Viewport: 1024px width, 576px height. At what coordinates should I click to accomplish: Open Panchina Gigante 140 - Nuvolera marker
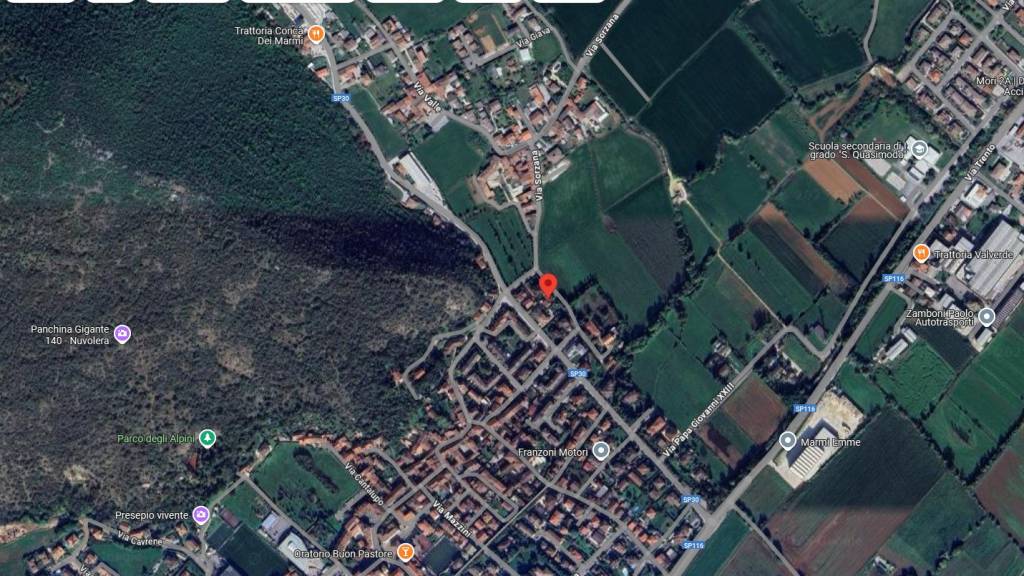tap(122, 333)
